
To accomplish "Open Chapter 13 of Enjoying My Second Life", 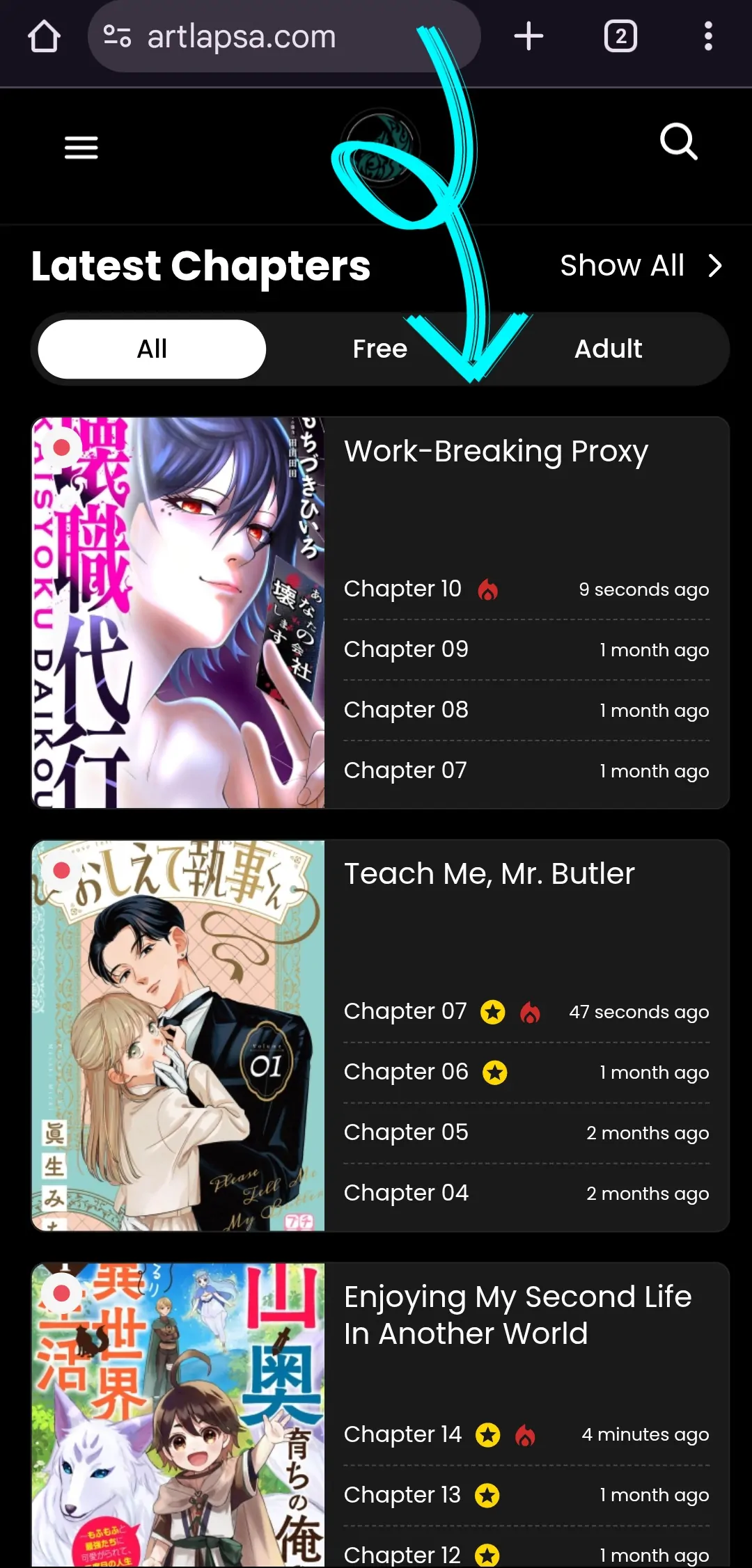I will pyautogui.click(x=402, y=1495).
